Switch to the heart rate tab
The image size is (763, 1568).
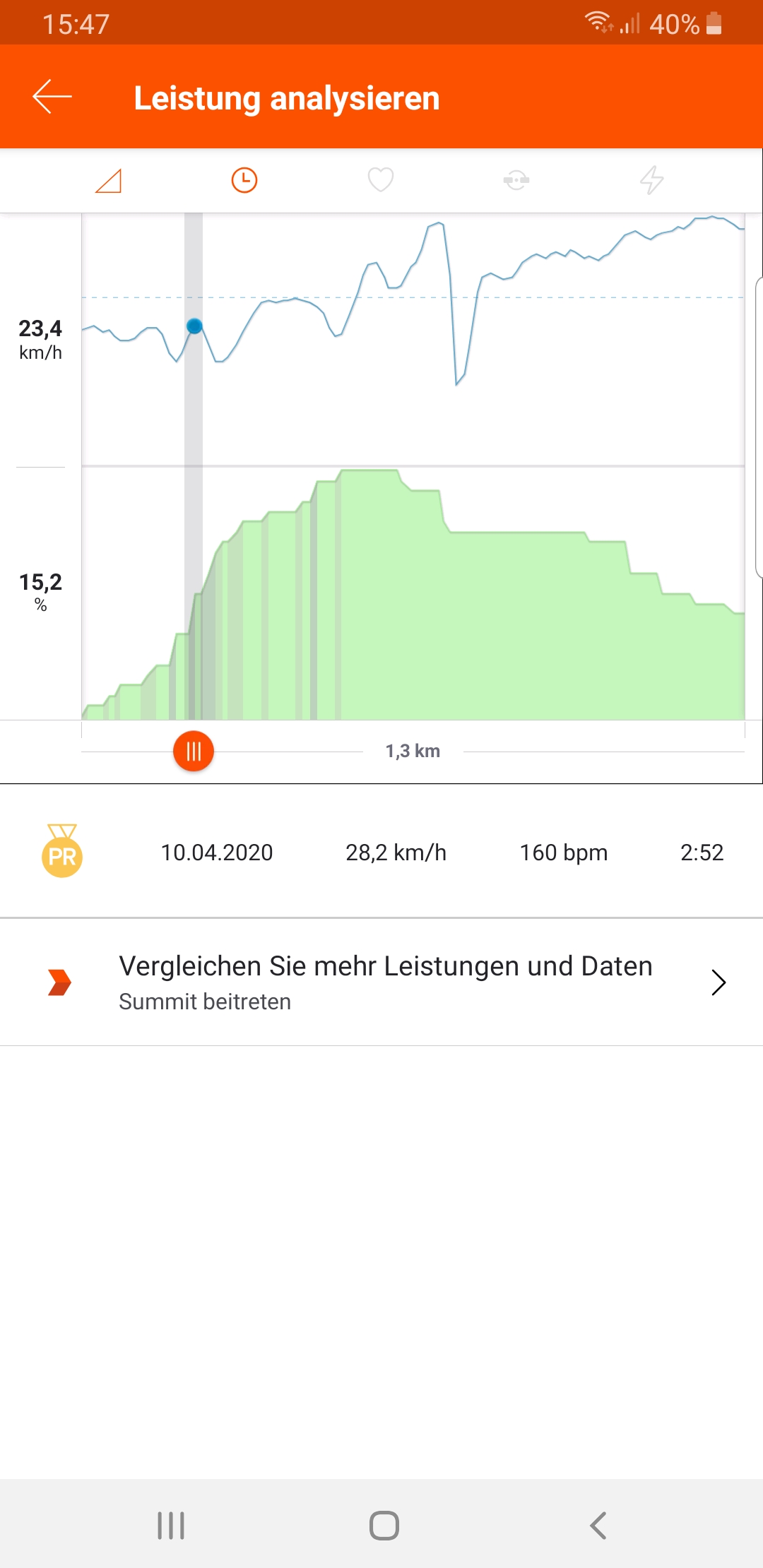pos(381,180)
